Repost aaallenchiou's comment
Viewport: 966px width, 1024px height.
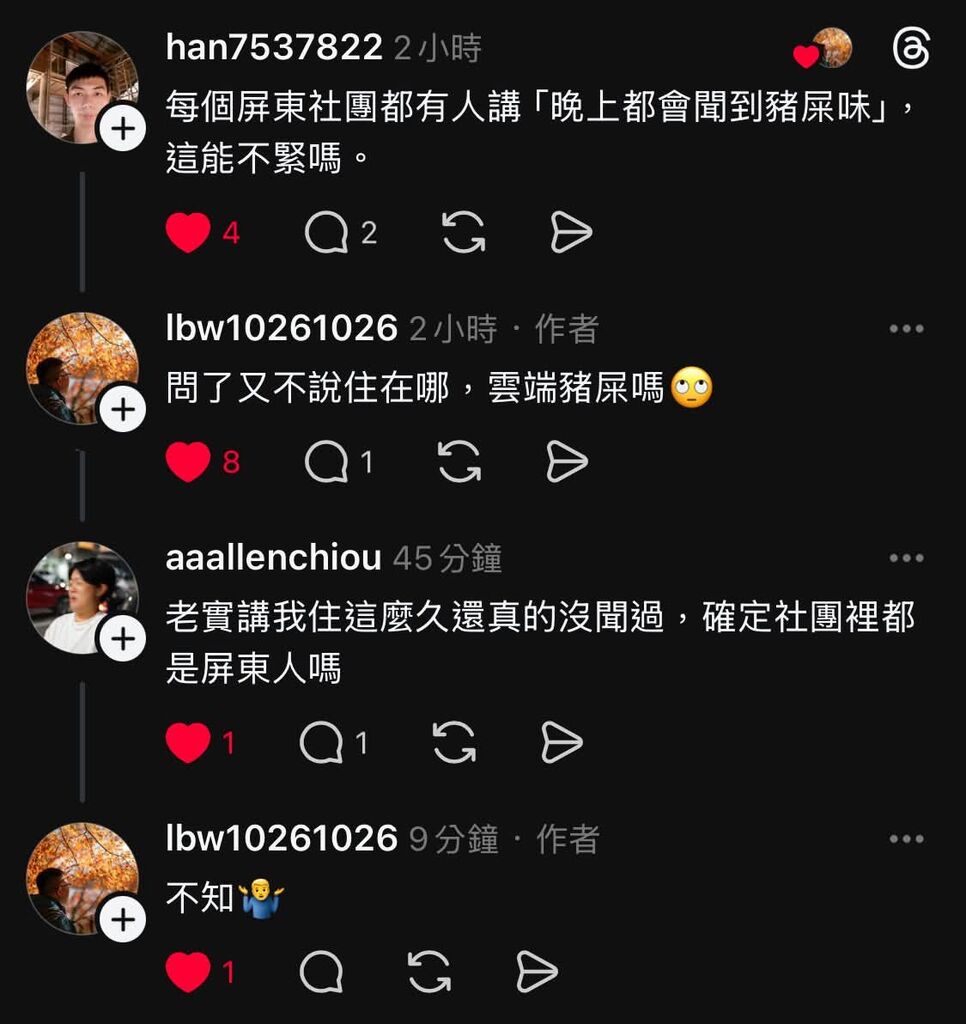[x=454, y=743]
